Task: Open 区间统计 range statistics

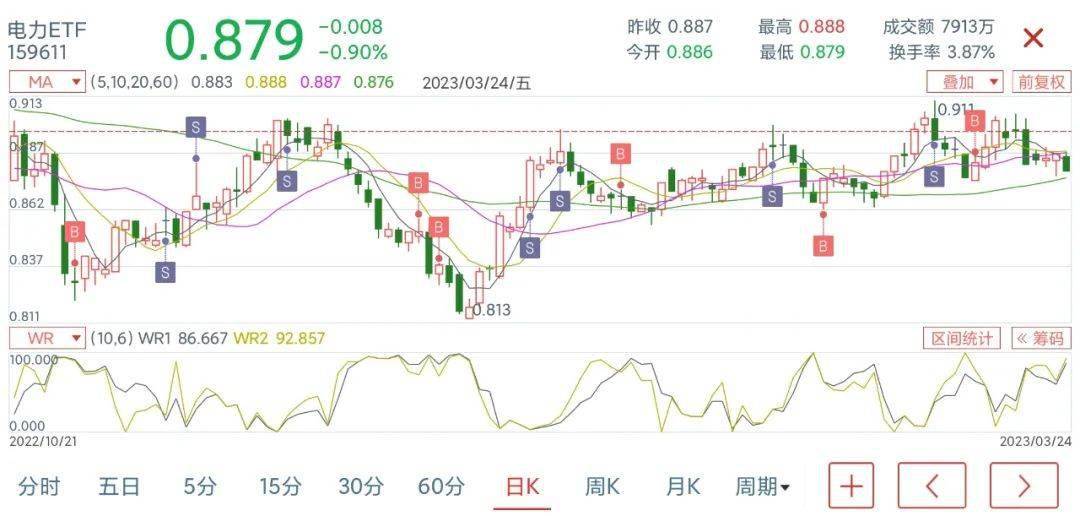Action: 961,338
